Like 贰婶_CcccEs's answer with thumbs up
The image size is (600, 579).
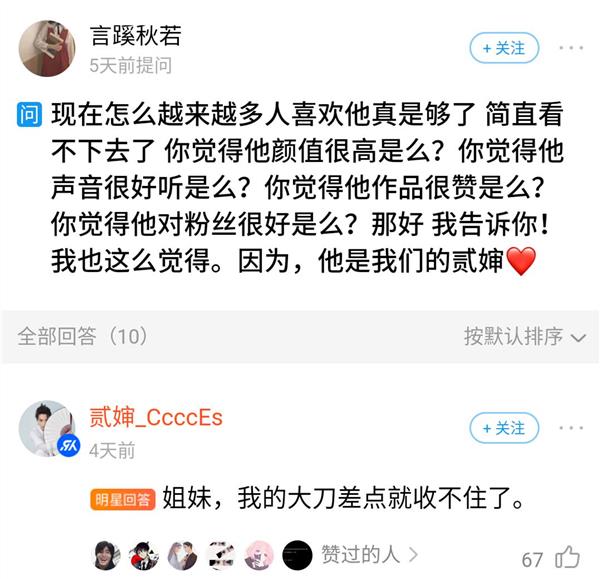(x=568, y=557)
